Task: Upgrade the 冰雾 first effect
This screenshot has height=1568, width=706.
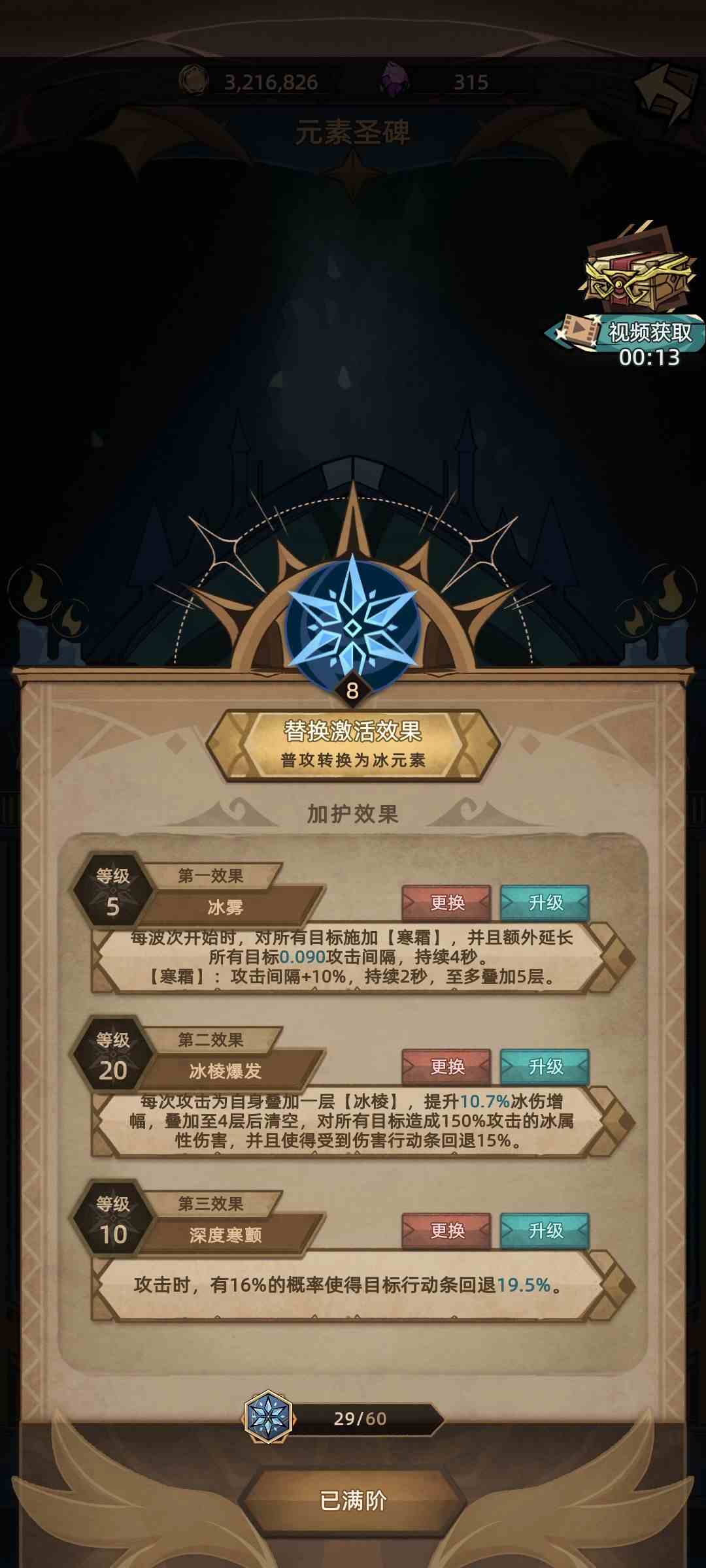Action: (x=545, y=903)
